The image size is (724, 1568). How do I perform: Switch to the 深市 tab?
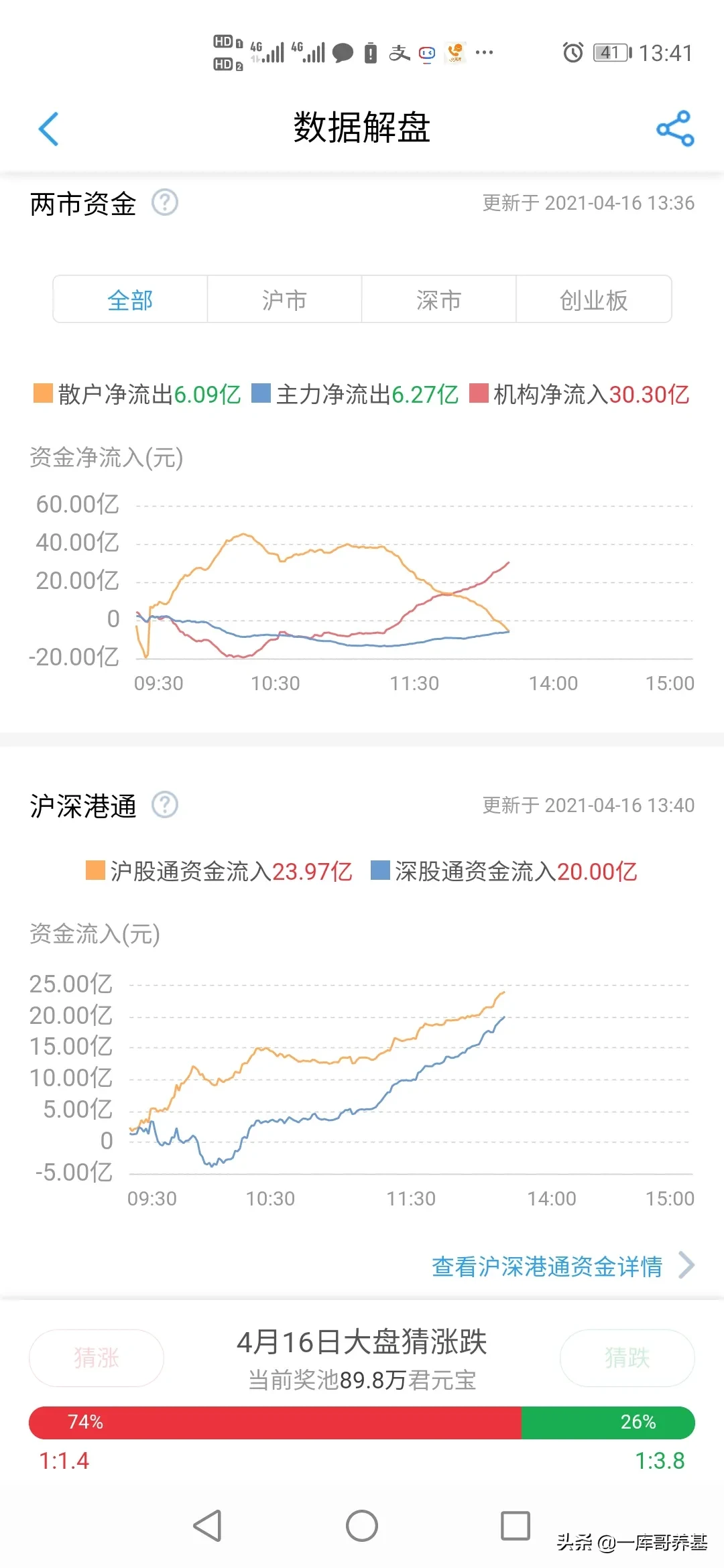(438, 300)
